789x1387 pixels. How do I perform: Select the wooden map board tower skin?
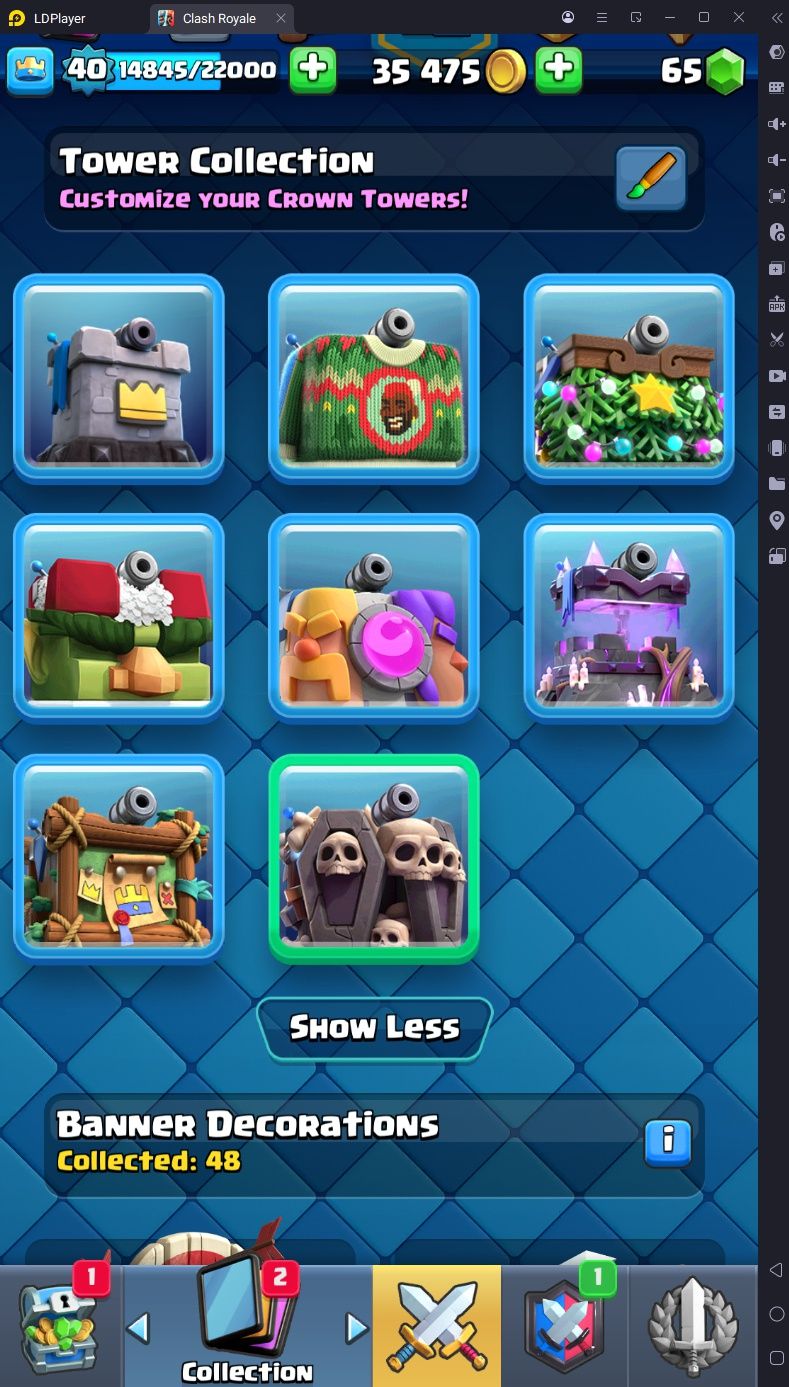pyautogui.click(x=118, y=858)
